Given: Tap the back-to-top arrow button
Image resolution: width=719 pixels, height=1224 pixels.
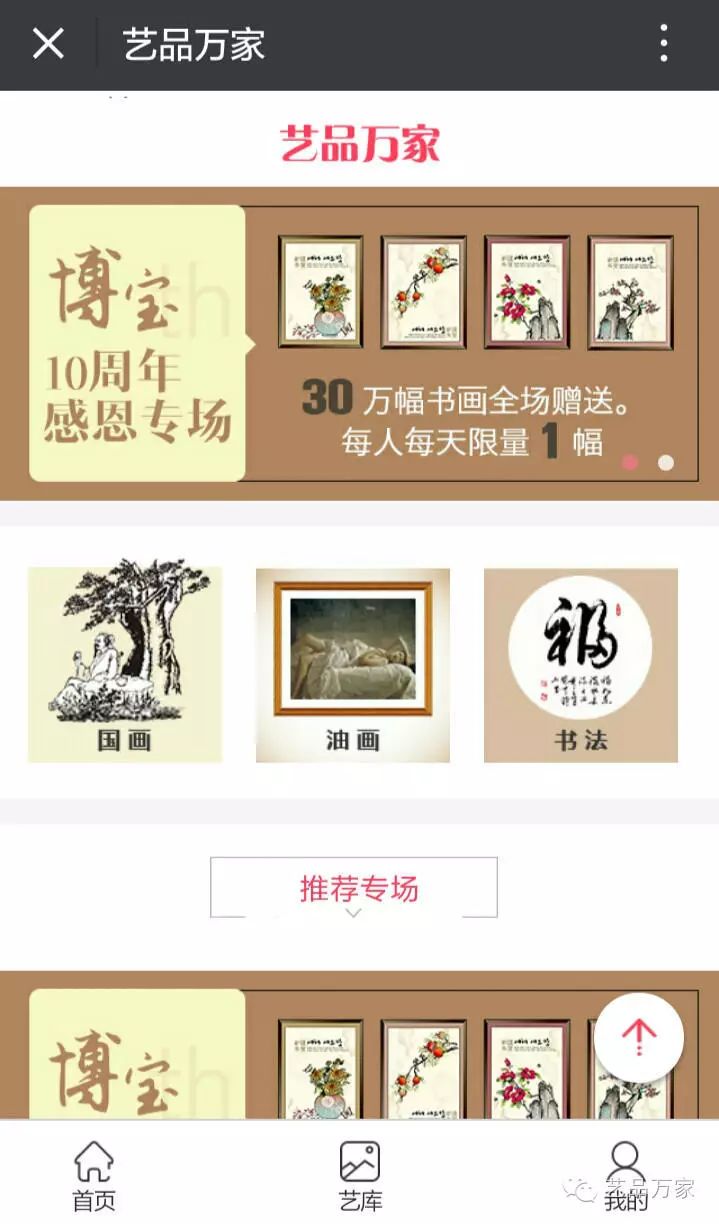Looking at the screenshot, I should click(x=639, y=1037).
